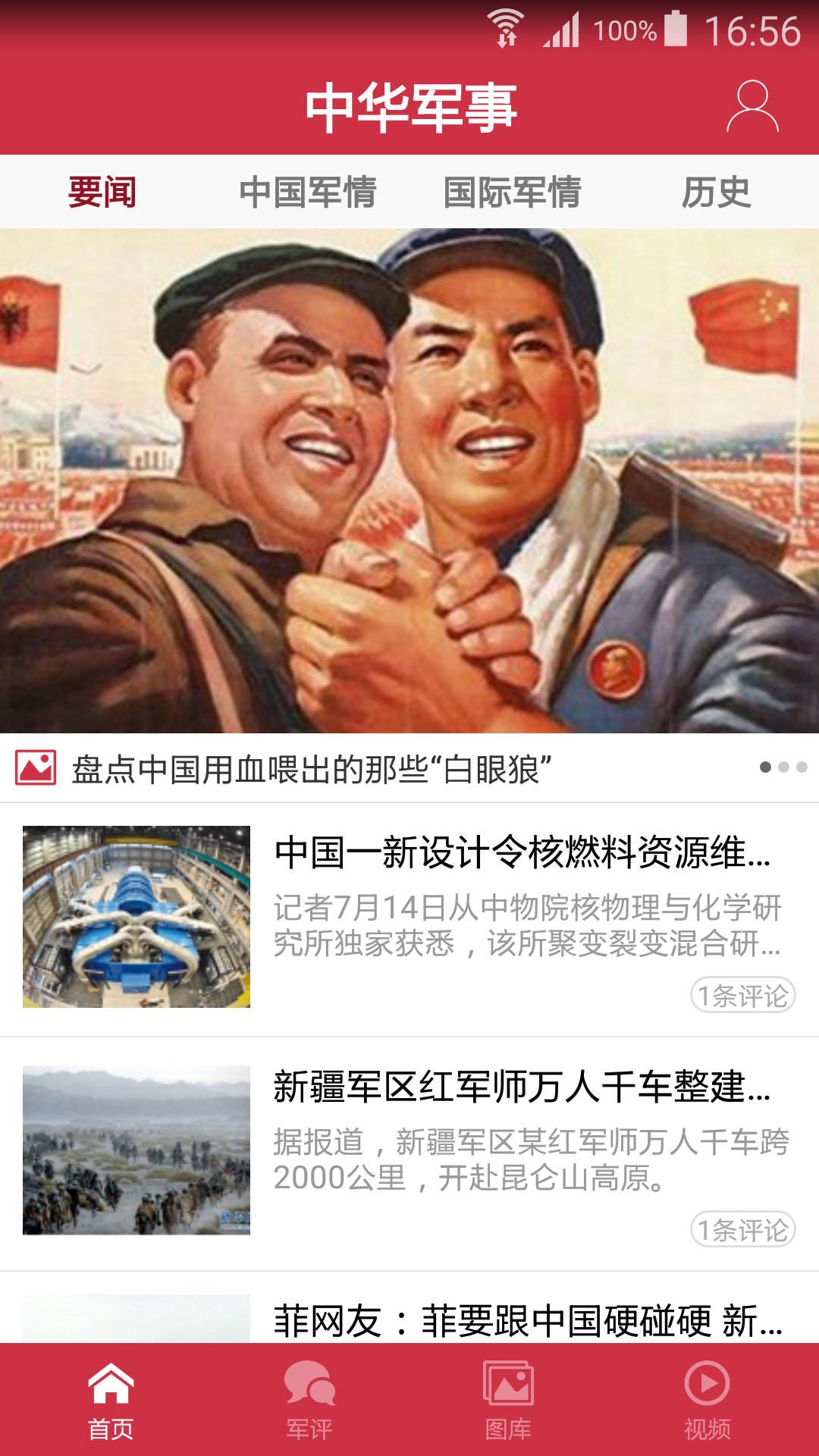The image size is (819, 1456).
Task: Open the featured 白眼狼 banner story
Action: click(x=409, y=481)
